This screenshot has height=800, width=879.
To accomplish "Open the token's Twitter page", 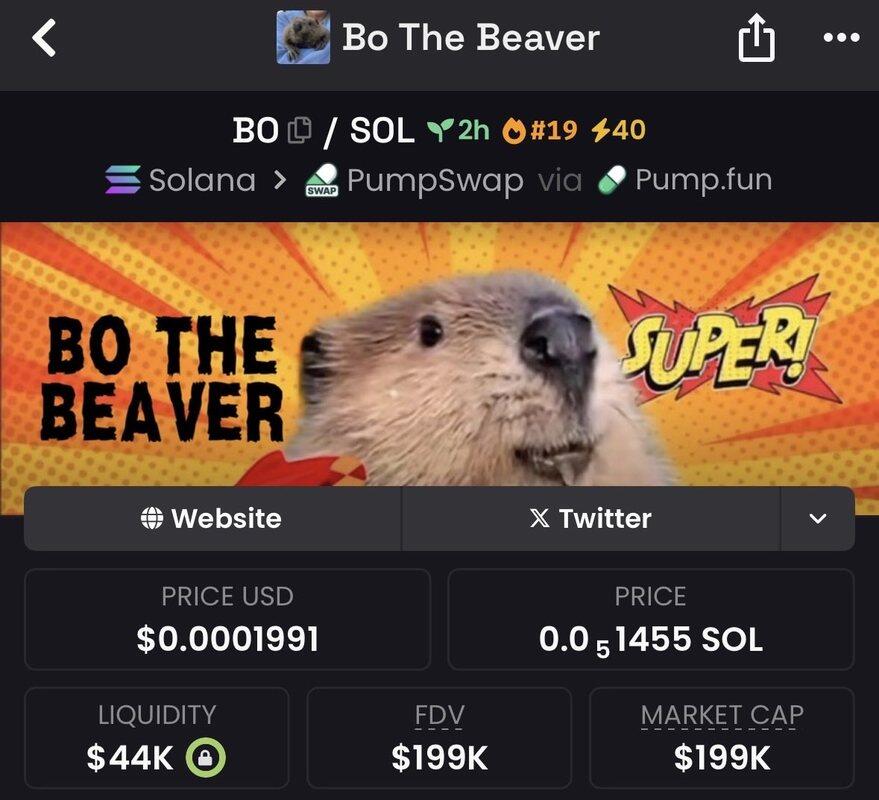I will click(x=590, y=518).
